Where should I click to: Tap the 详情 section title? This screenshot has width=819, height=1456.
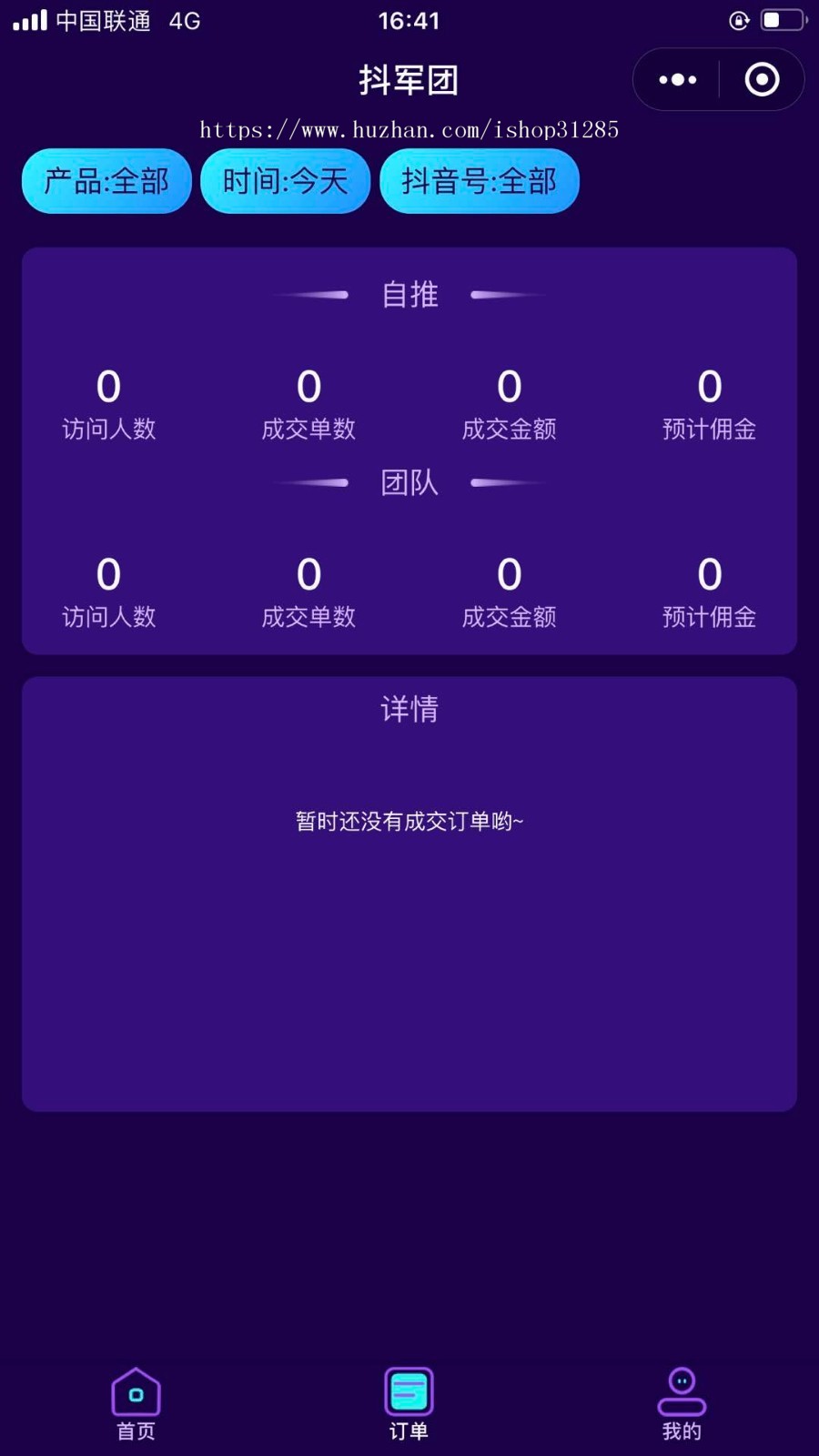(409, 709)
